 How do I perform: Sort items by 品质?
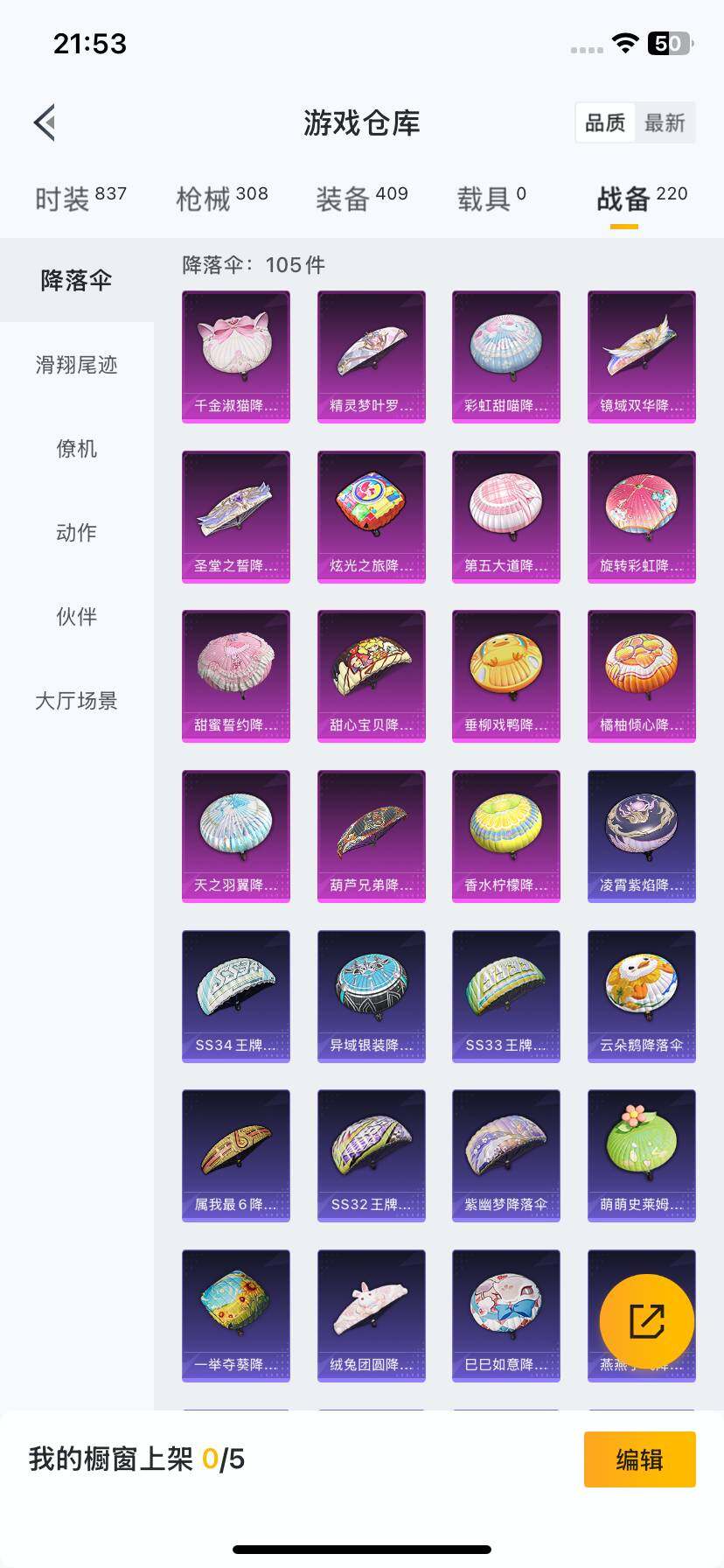605,122
